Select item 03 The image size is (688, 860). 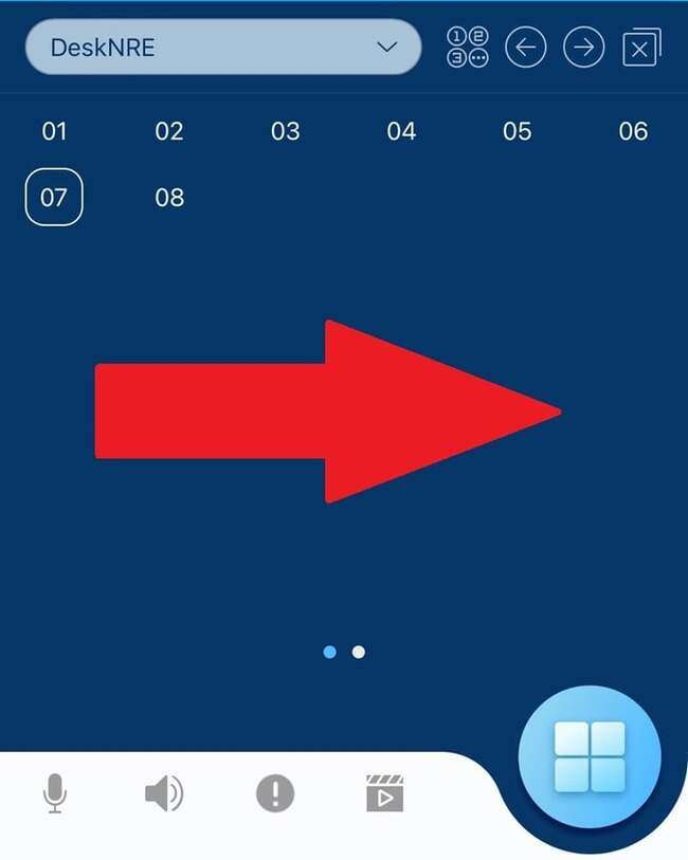[x=285, y=131]
